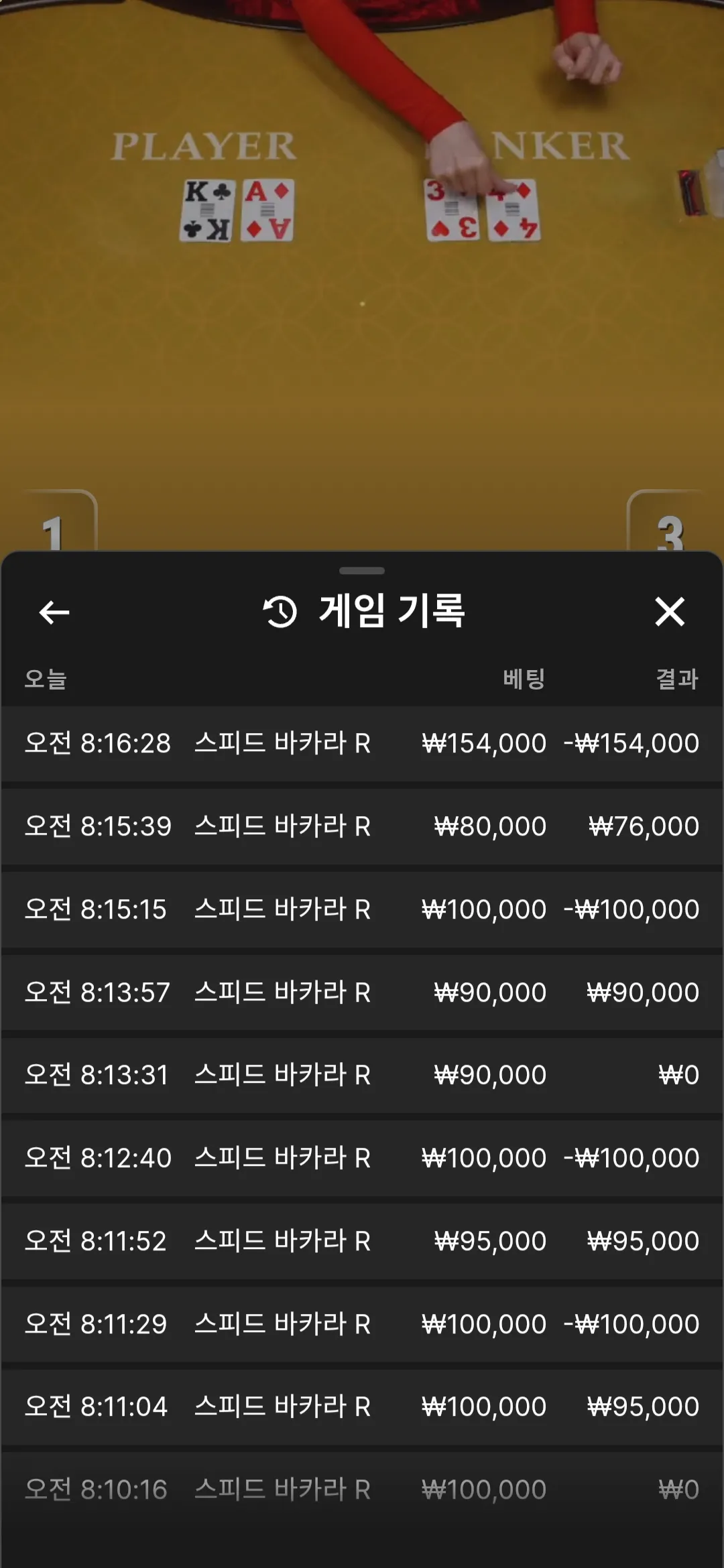
Task: Select the 오전 8:13:31 history entry
Action: (362, 1075)
